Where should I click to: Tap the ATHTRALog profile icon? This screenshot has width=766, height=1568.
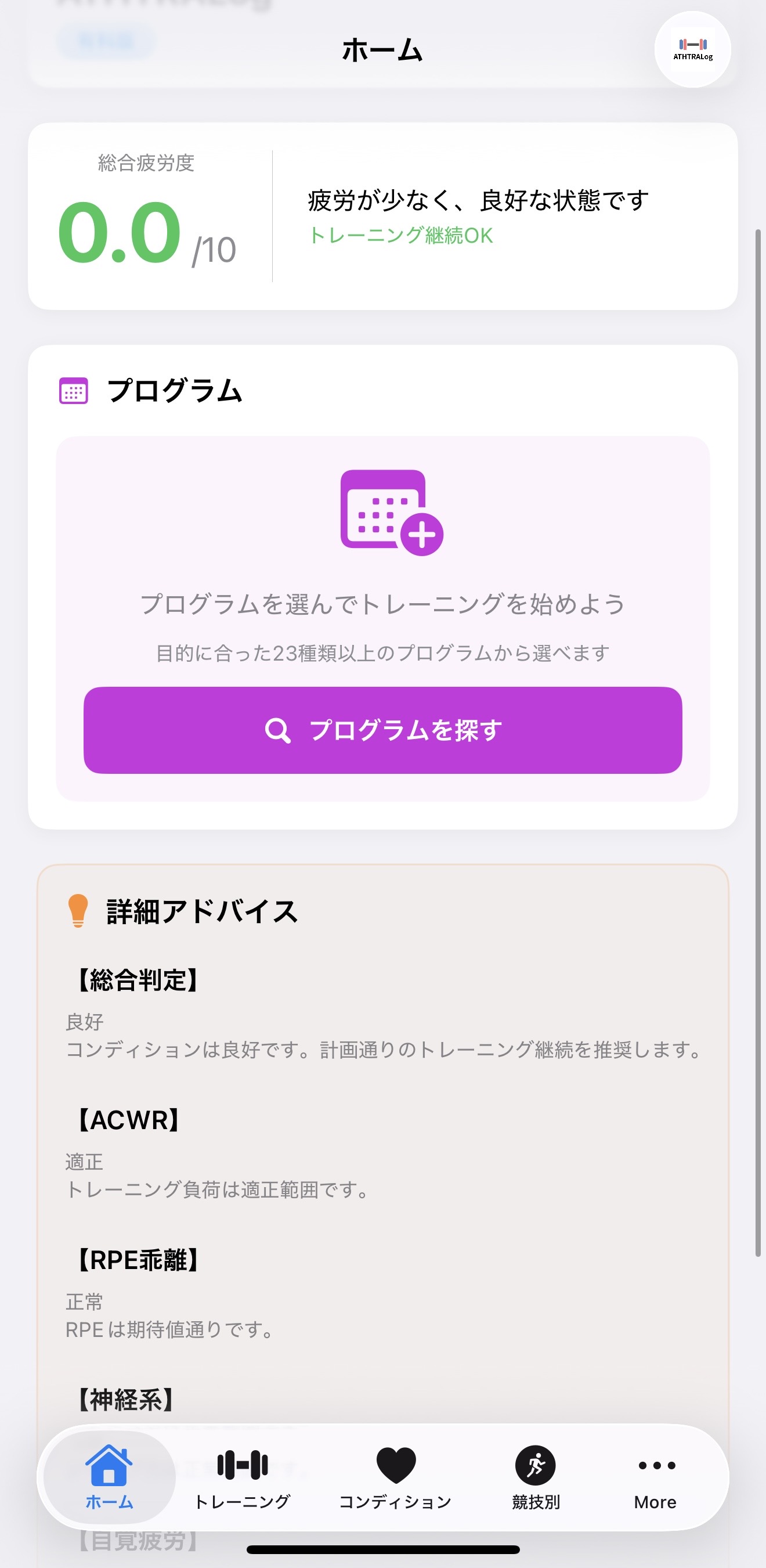click(693, 51)
